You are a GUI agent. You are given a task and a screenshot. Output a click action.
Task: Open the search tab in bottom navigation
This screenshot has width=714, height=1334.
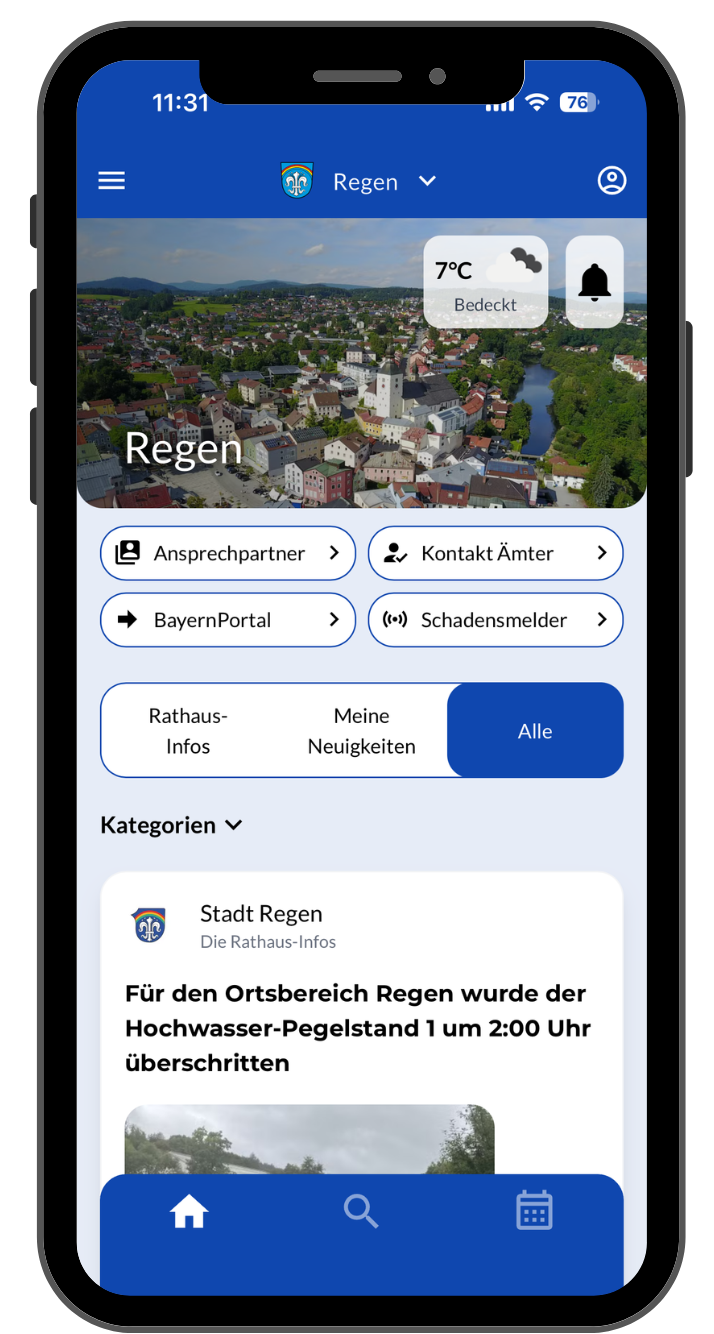coord(361,1212)
